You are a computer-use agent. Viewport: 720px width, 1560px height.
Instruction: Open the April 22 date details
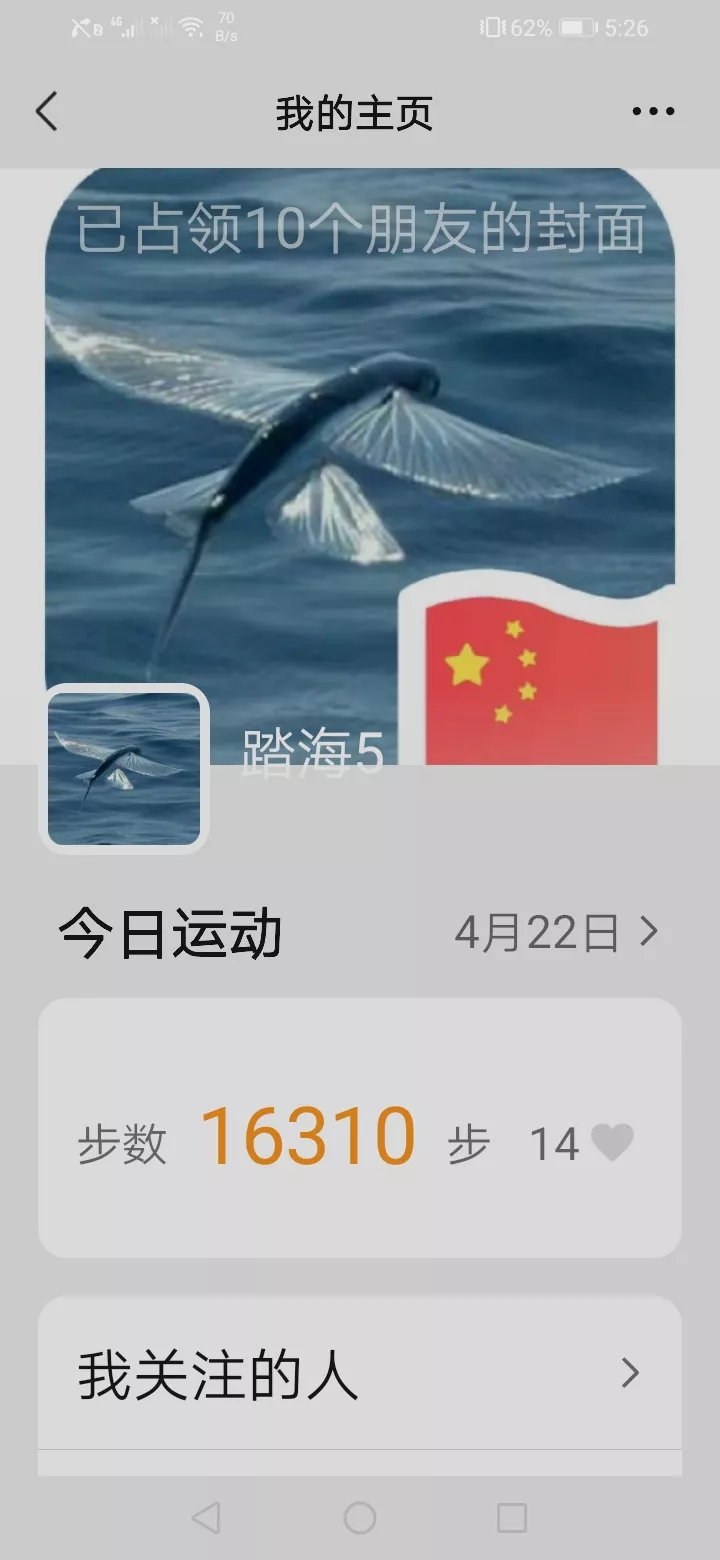click(556, 933)
